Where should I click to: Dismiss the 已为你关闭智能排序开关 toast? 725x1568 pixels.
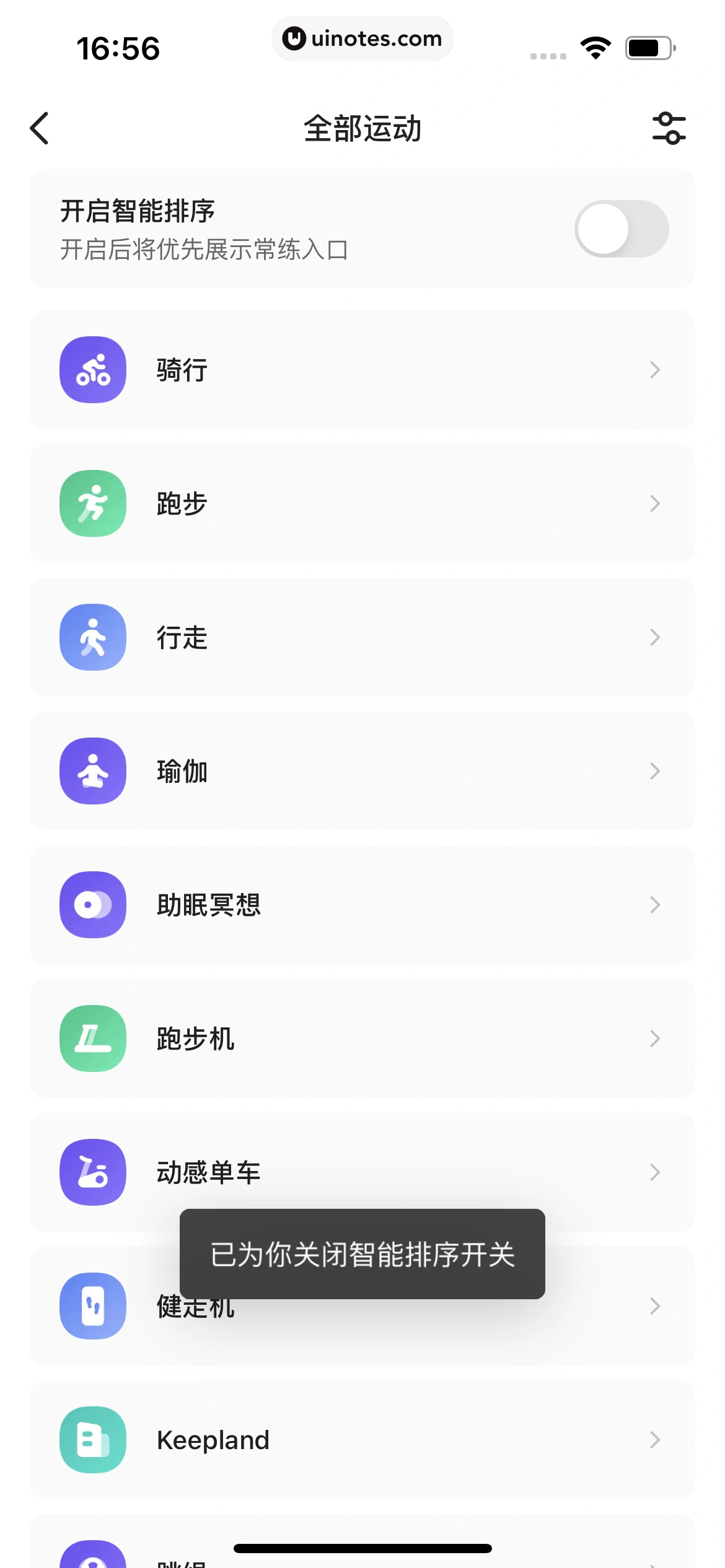coord(362,1257)
